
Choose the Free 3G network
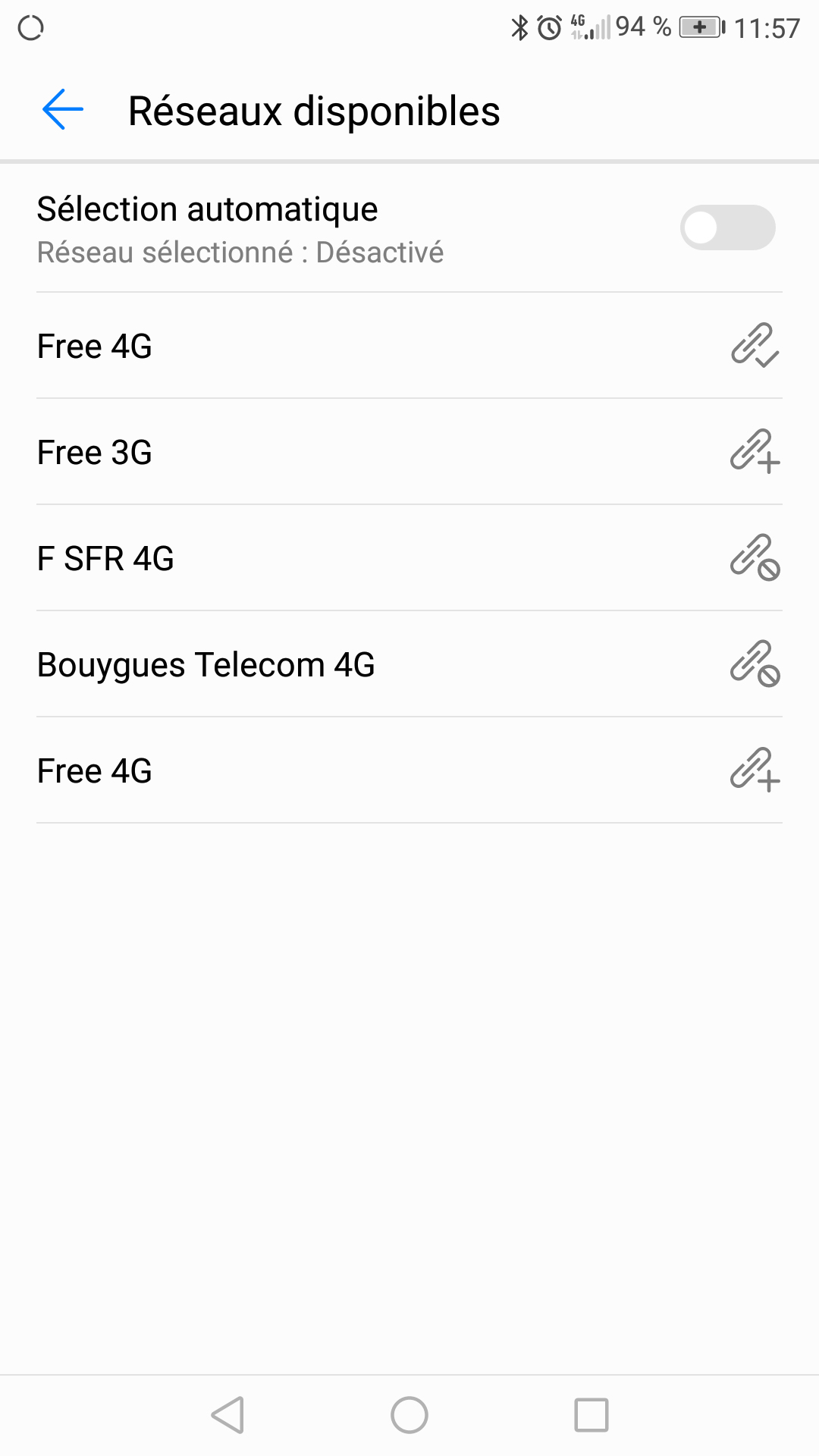[409, 452]
